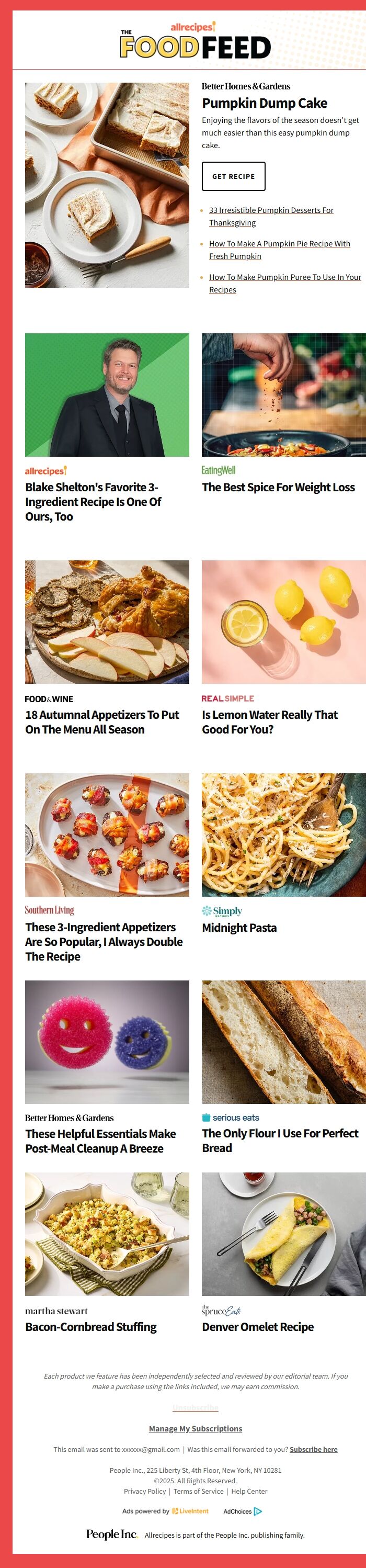366x1568 pixels.
Task: Read The Best Spice For Weight Loss
Action: coord(278,487)
